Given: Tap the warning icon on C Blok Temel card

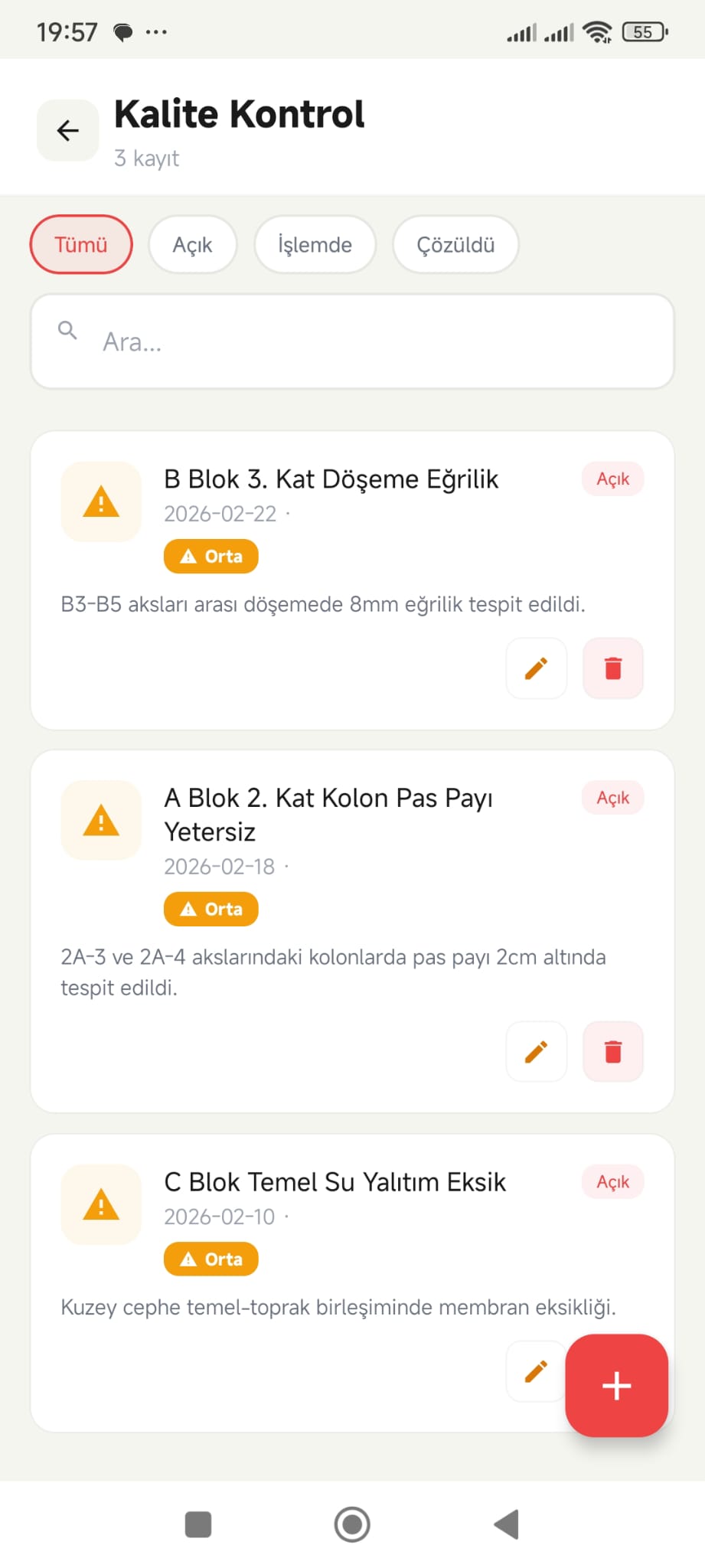Looking at the screenshot, I should point(100,1204).
